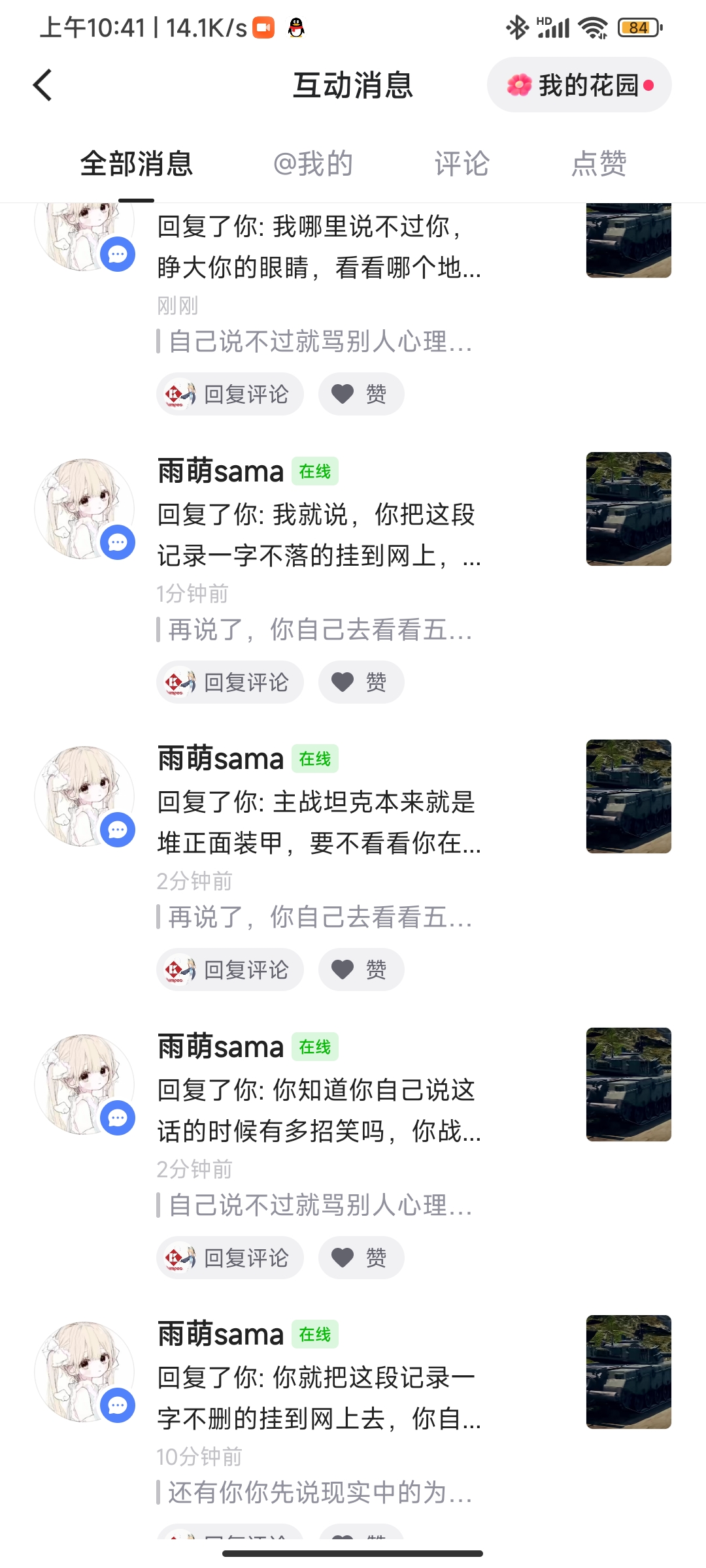Screen dimensions: 706x1568
Task: Tap 回复评论 under the 刚刚 reply
Action: tap(230, 394)
